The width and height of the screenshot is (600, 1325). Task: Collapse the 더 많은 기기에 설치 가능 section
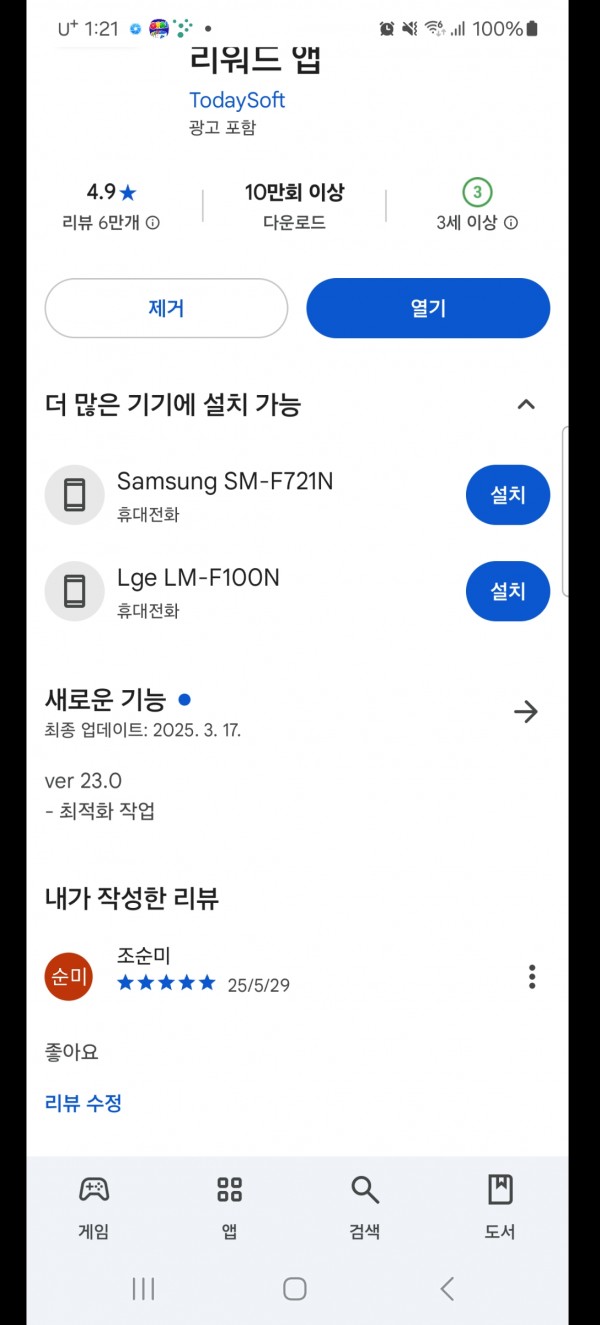click(x=526, y=404)
